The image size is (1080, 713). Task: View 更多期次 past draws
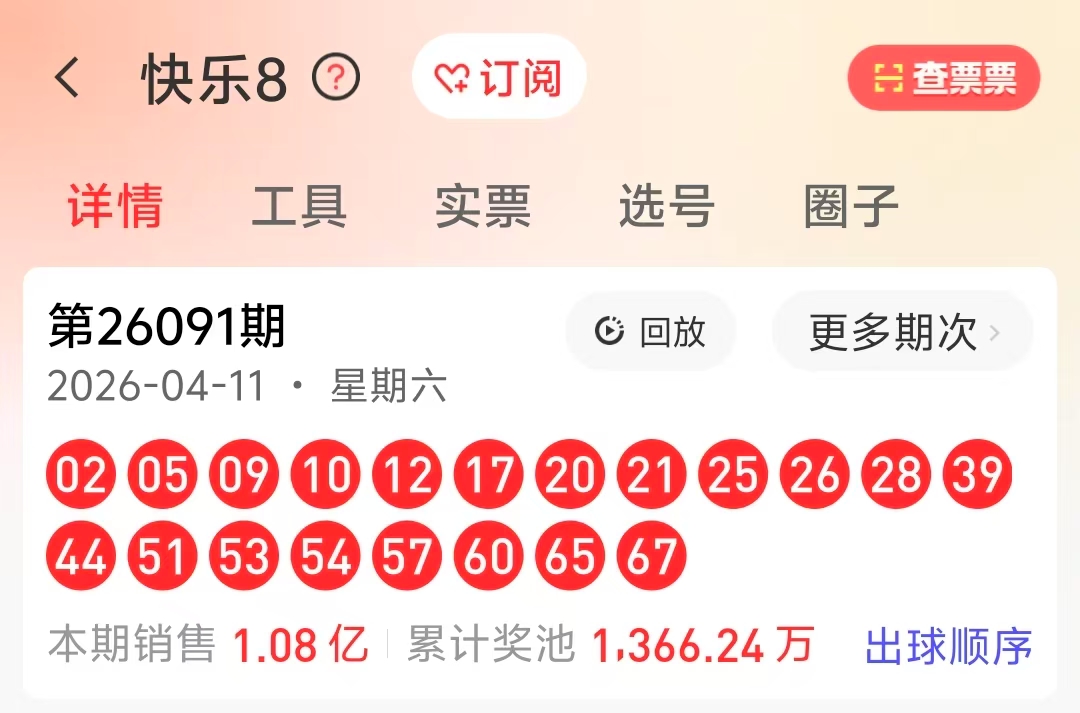[x=902, y=331]
